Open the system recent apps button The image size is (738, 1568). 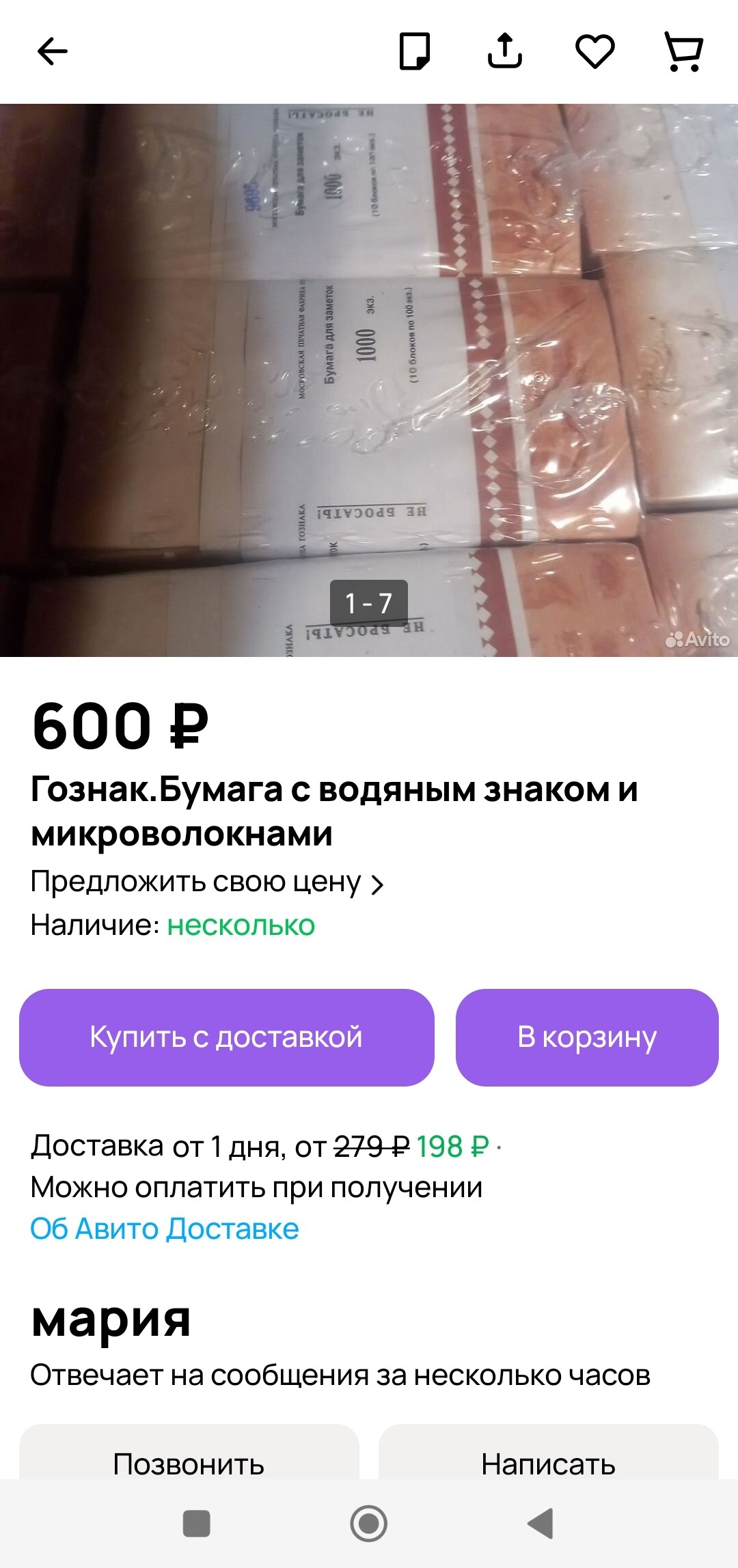coord(197,1524)
